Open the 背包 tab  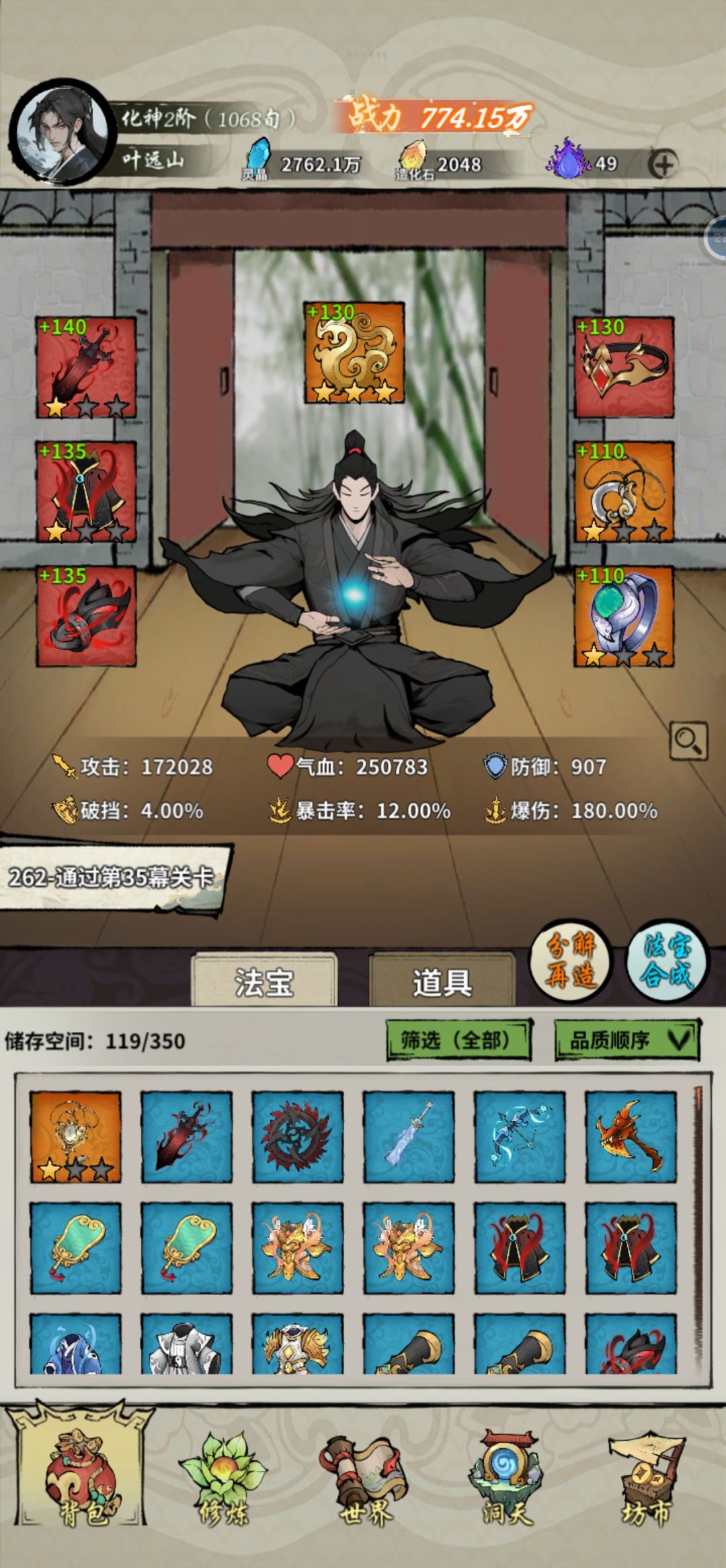83,1473
